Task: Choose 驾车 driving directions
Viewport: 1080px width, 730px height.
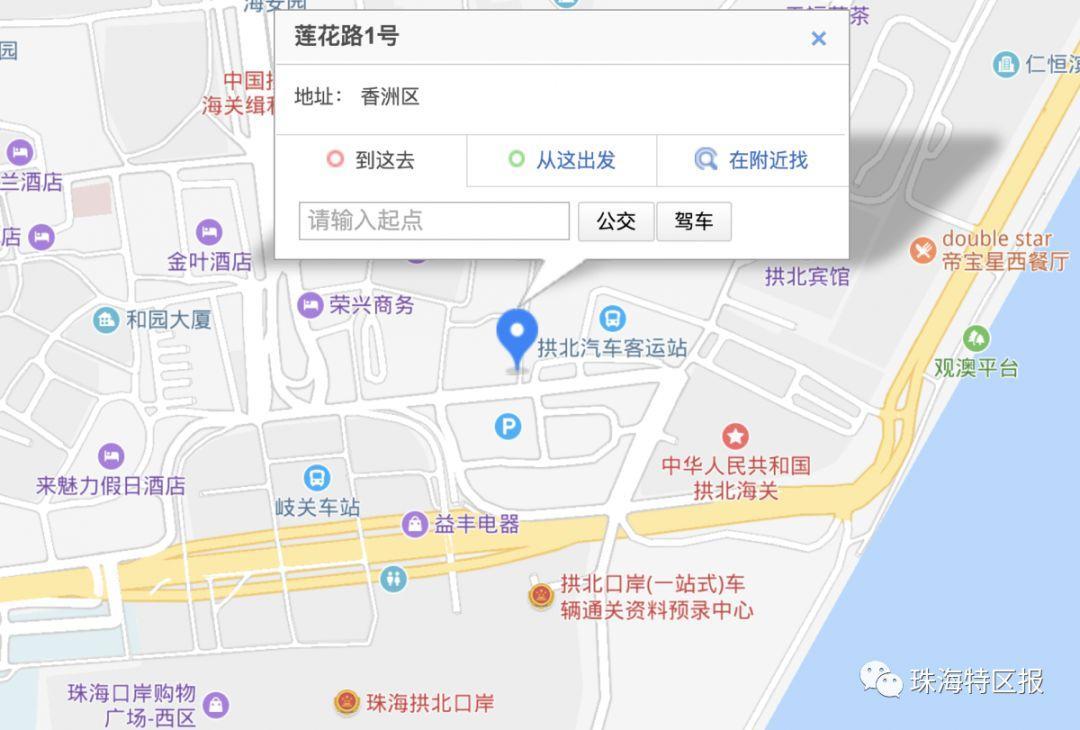Action: [x=694, y=221]
